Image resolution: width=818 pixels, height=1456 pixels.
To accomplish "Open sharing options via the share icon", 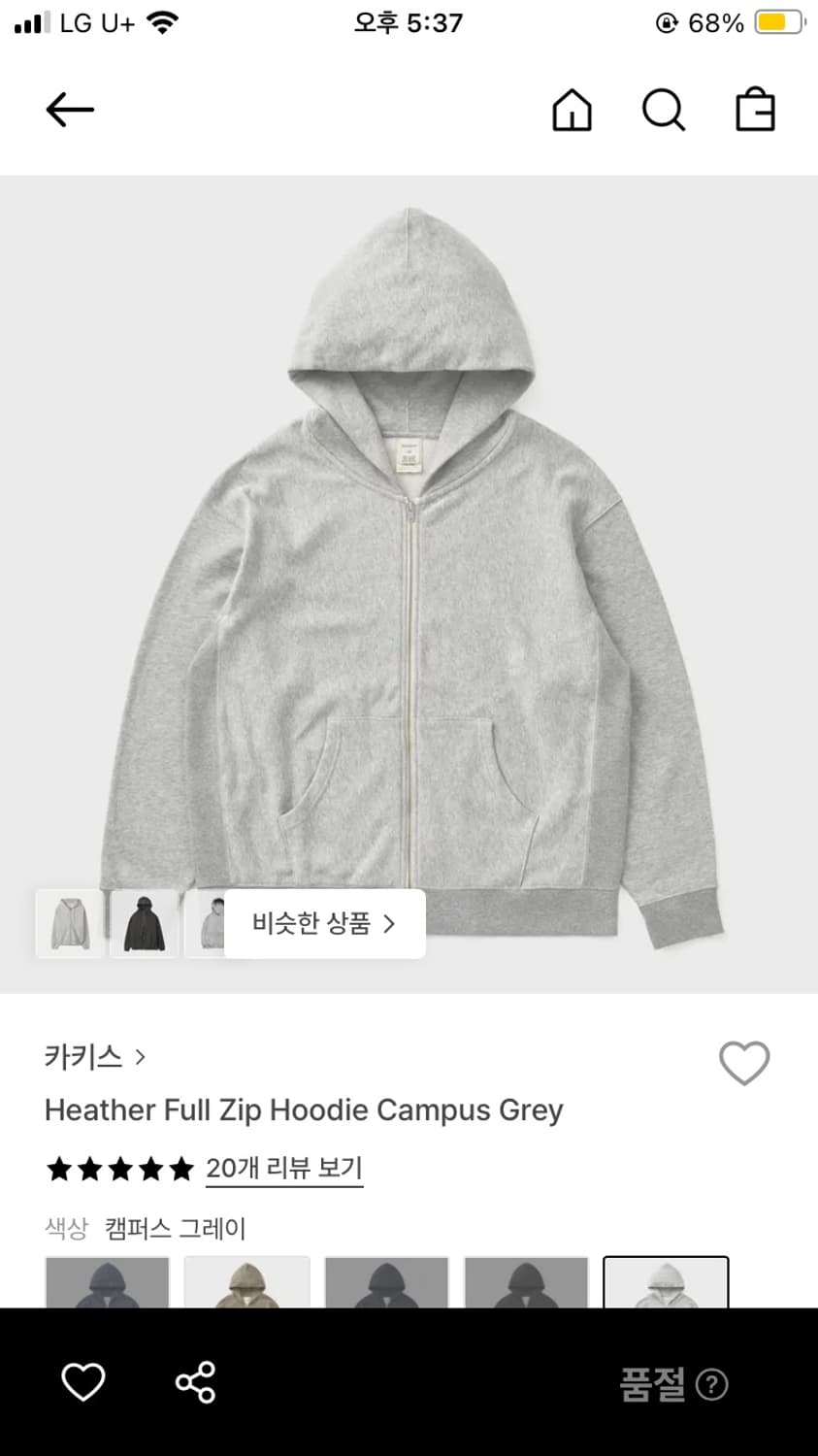I will tap(195, 1382).
